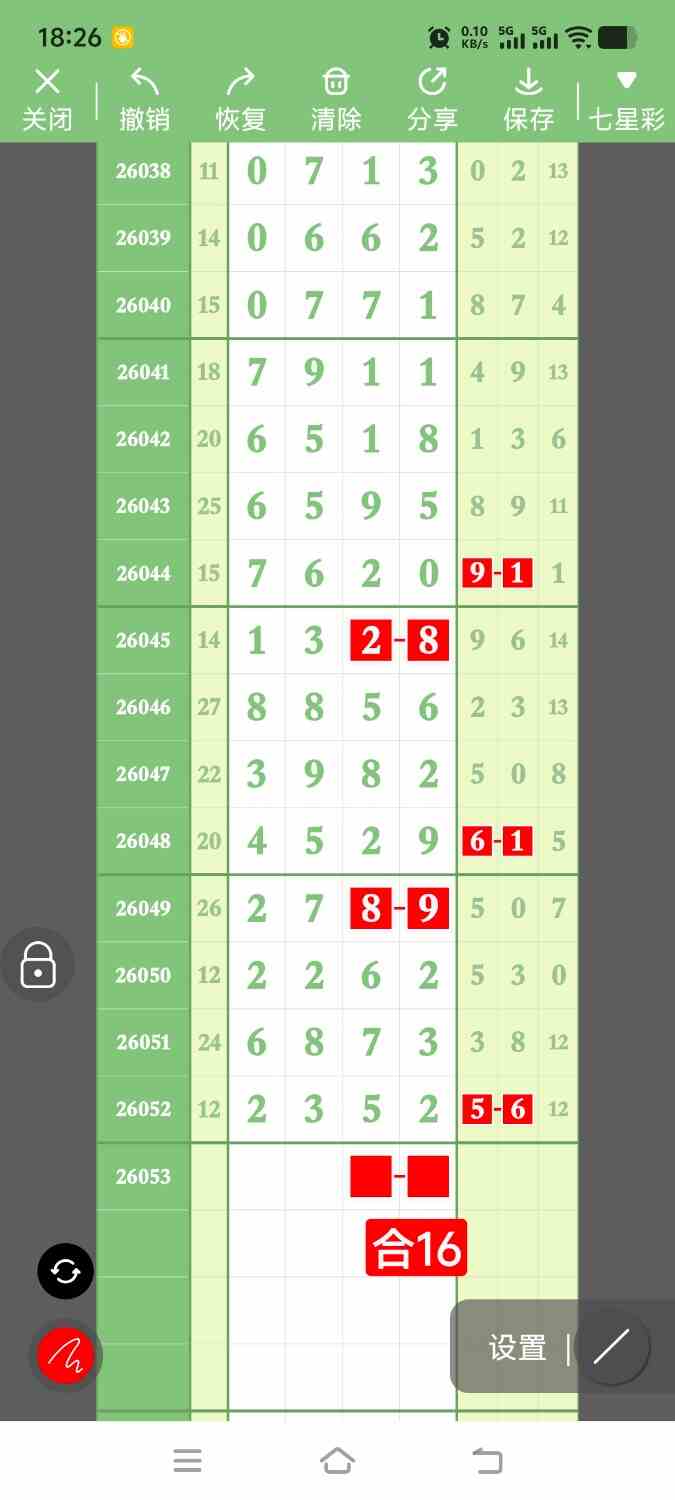Go back using the system back button
Viewport: 675px width, 1500px height.
[487, 1461]
